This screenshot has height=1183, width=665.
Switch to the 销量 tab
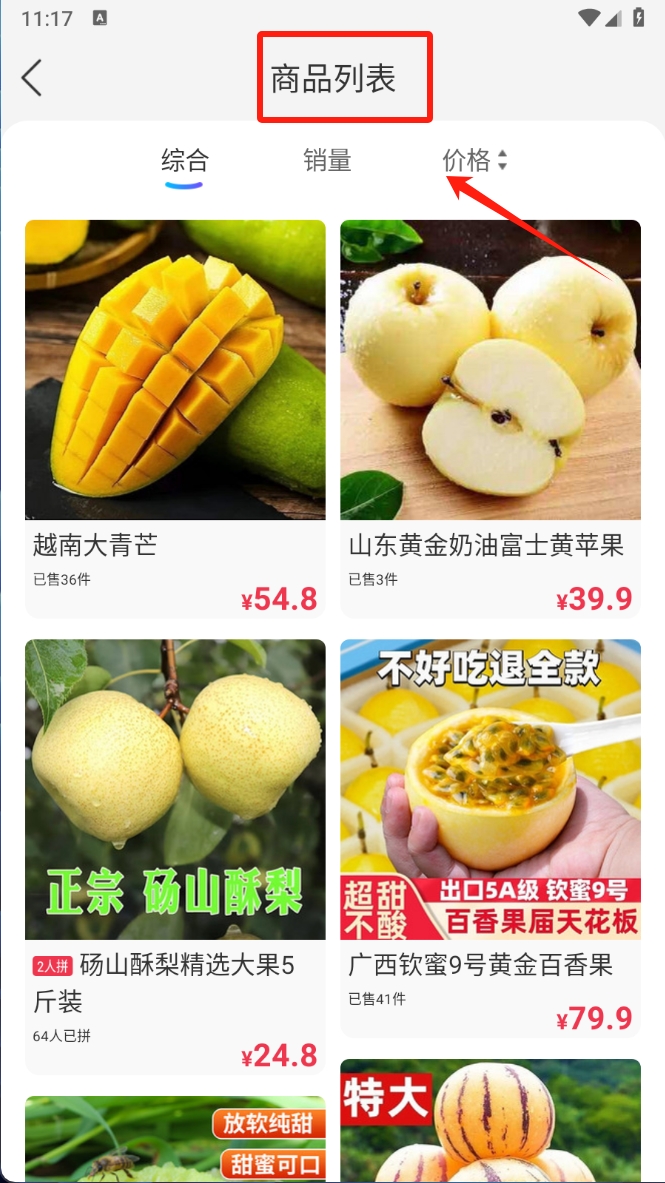pos(327,161)
